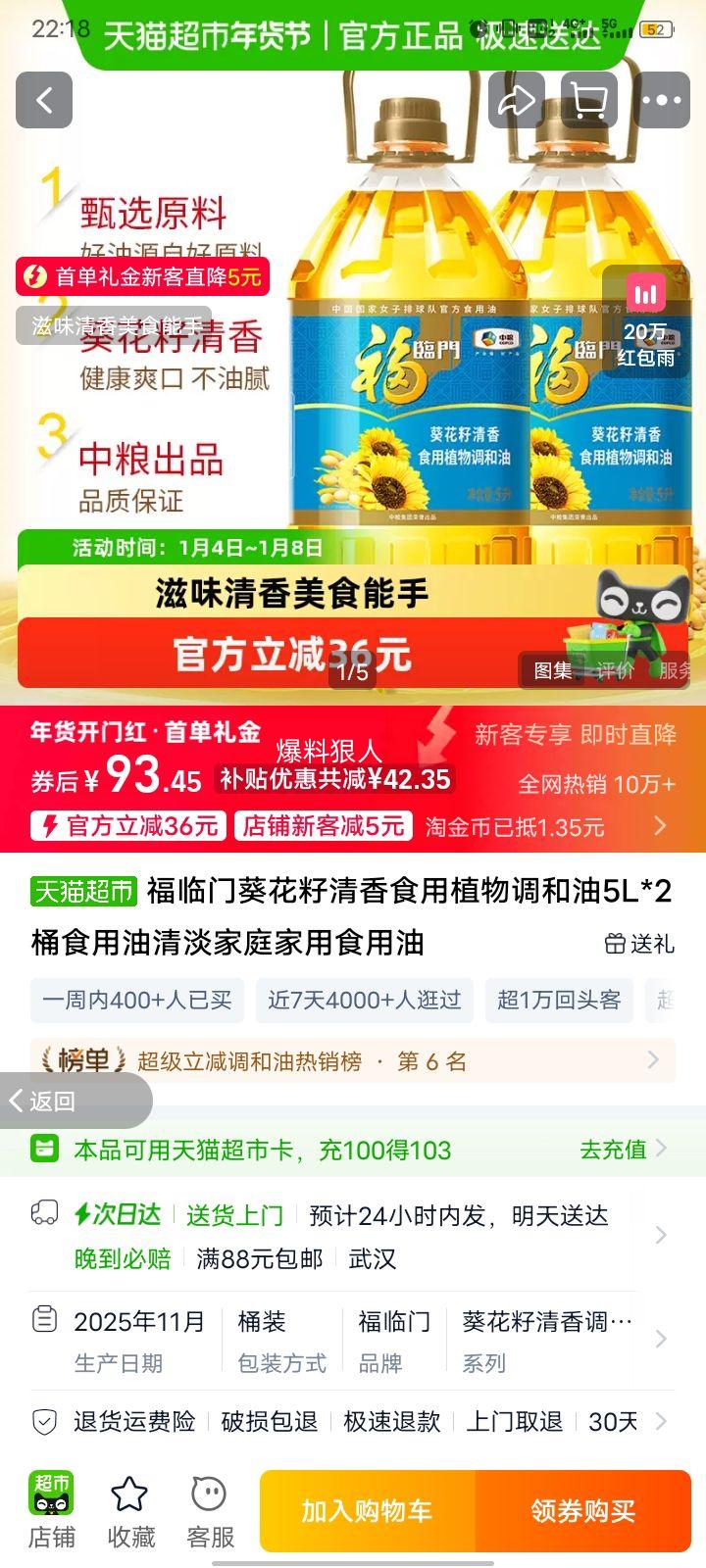
Task: Open the 去充值 recharge link
Action: (612, 1150)
